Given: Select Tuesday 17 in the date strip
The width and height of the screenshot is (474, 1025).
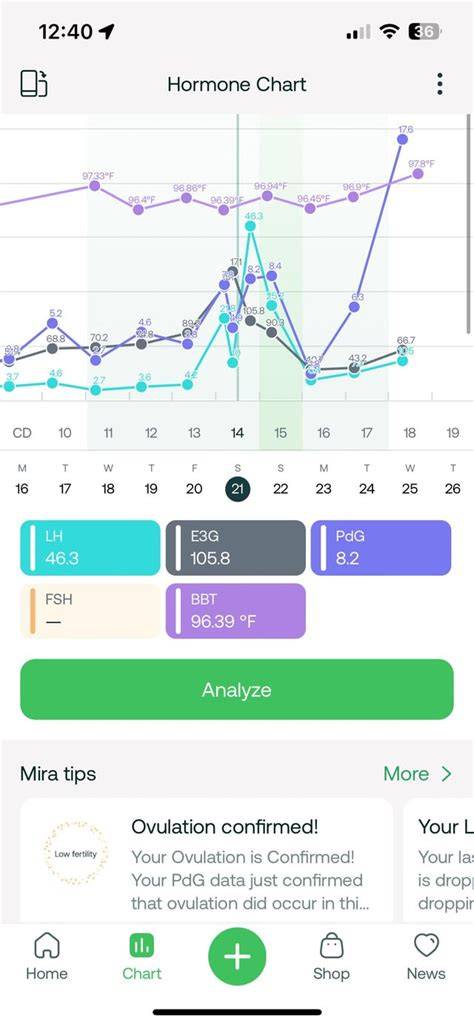Looking at the screenshot, I should [65, 481].
